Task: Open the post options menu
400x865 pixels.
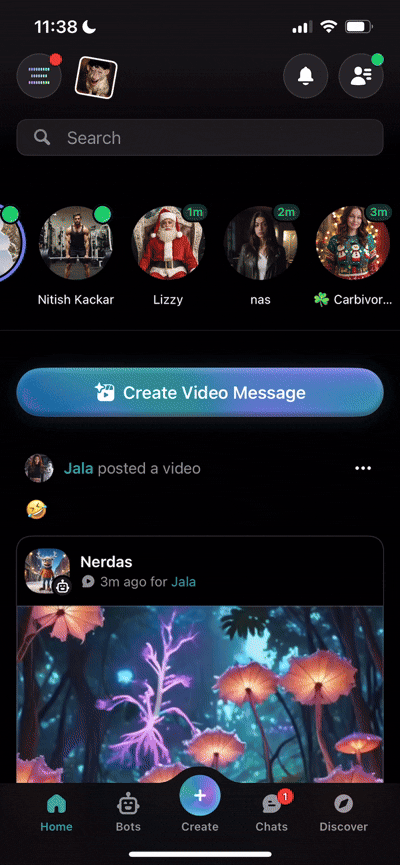Action: point(363,468)
